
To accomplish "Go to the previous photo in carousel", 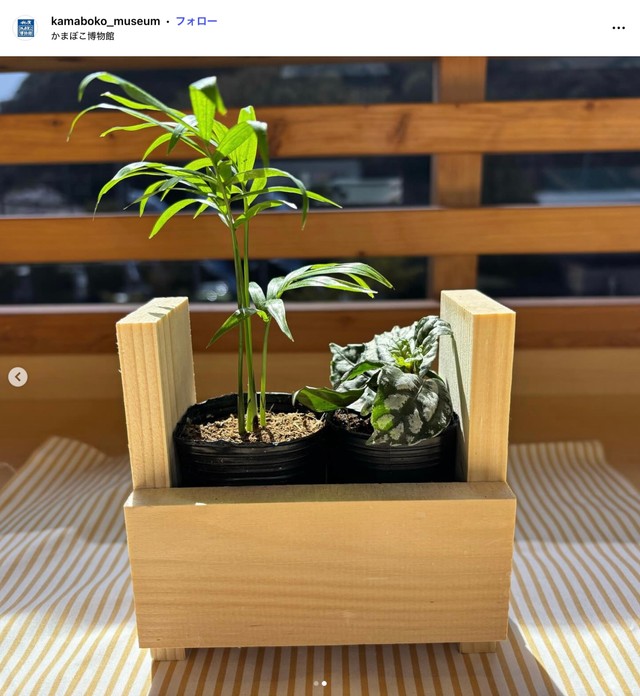I will click(x=18, y=377).
